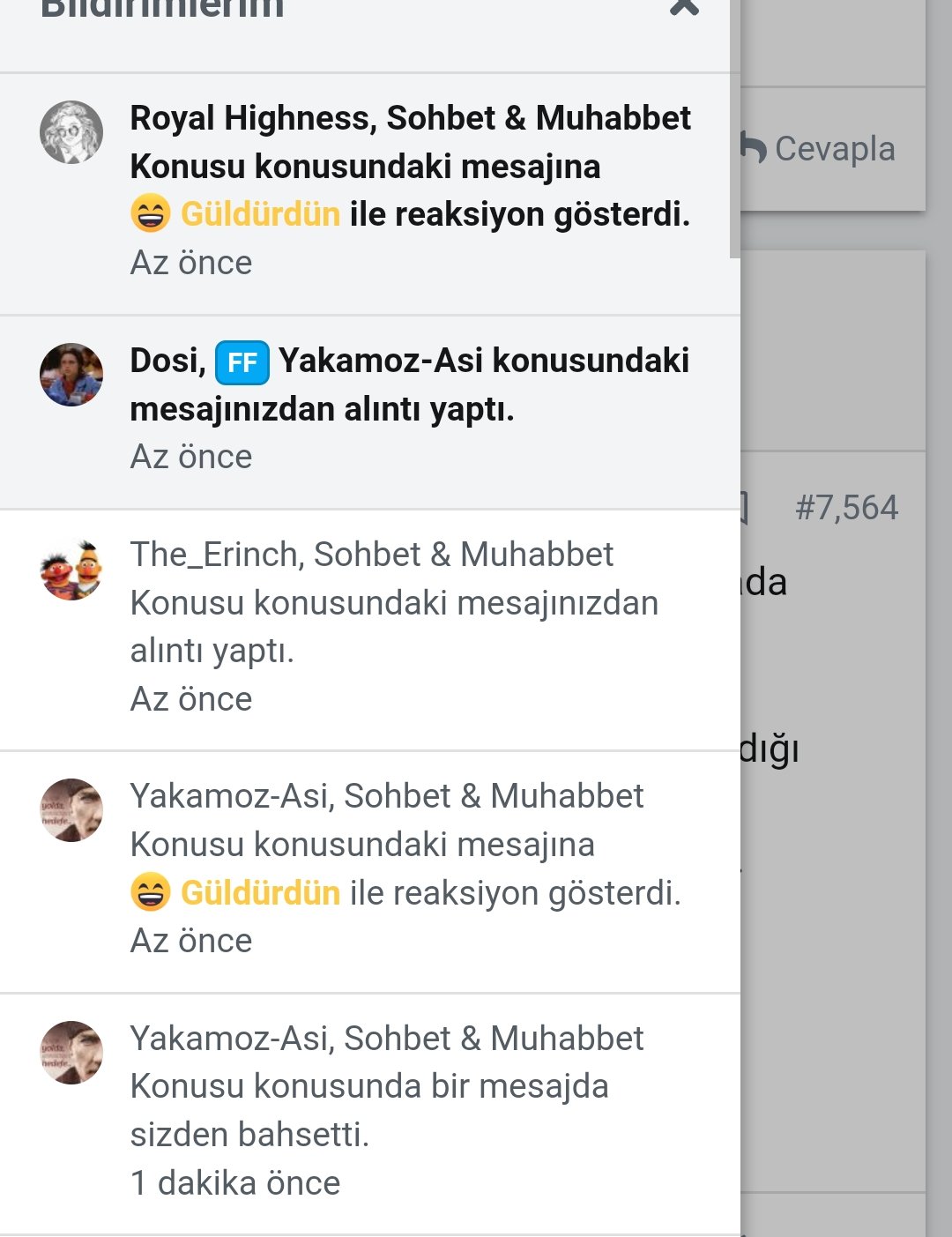Tap the Cevapla reply button
The height and width of the screenshot is (1237, 952).
click(x=818, y=149)
